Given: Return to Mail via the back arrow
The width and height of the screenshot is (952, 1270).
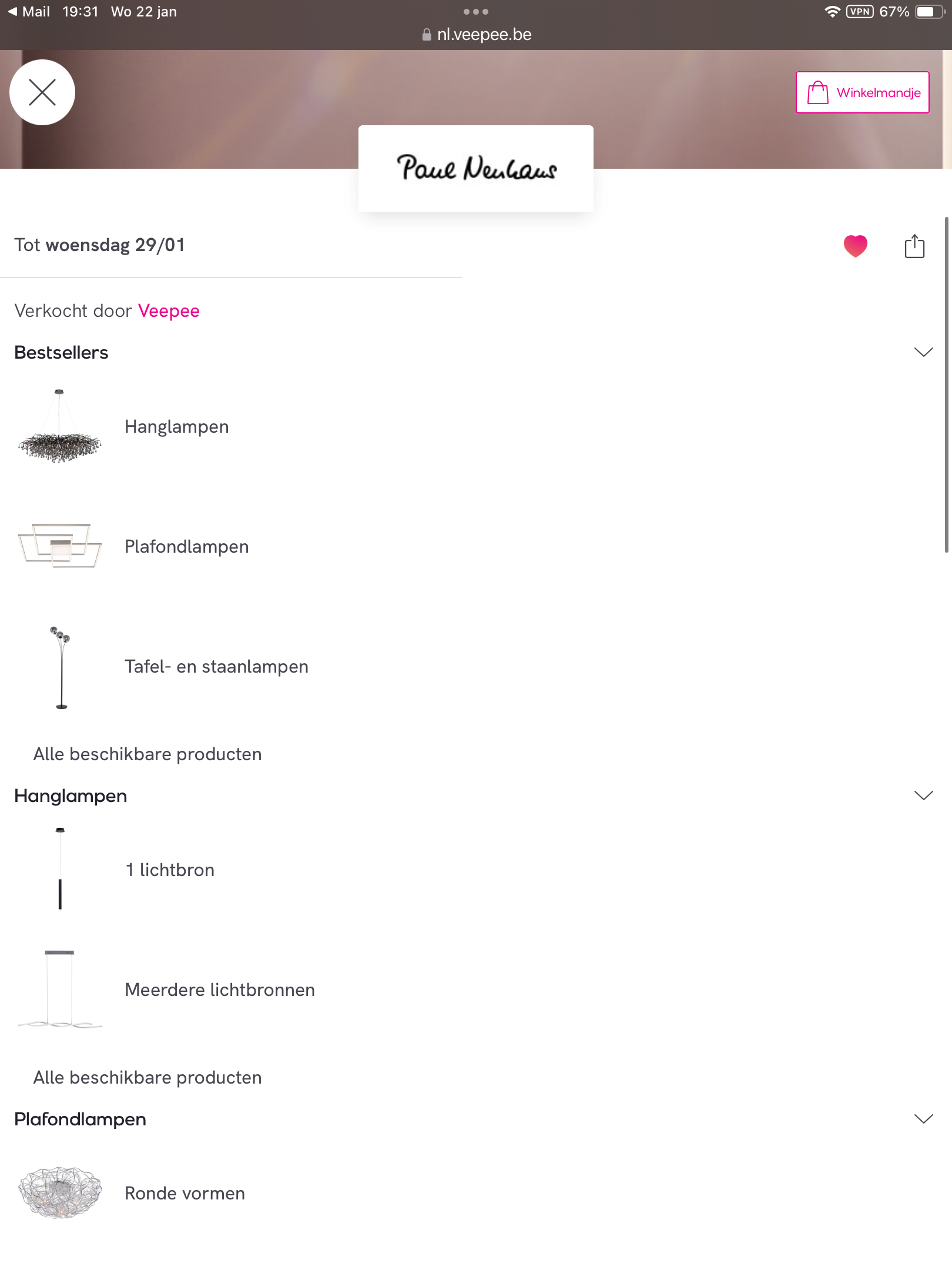Looking at the screenshot, I should pyautogui.click(x=28, y=12).
